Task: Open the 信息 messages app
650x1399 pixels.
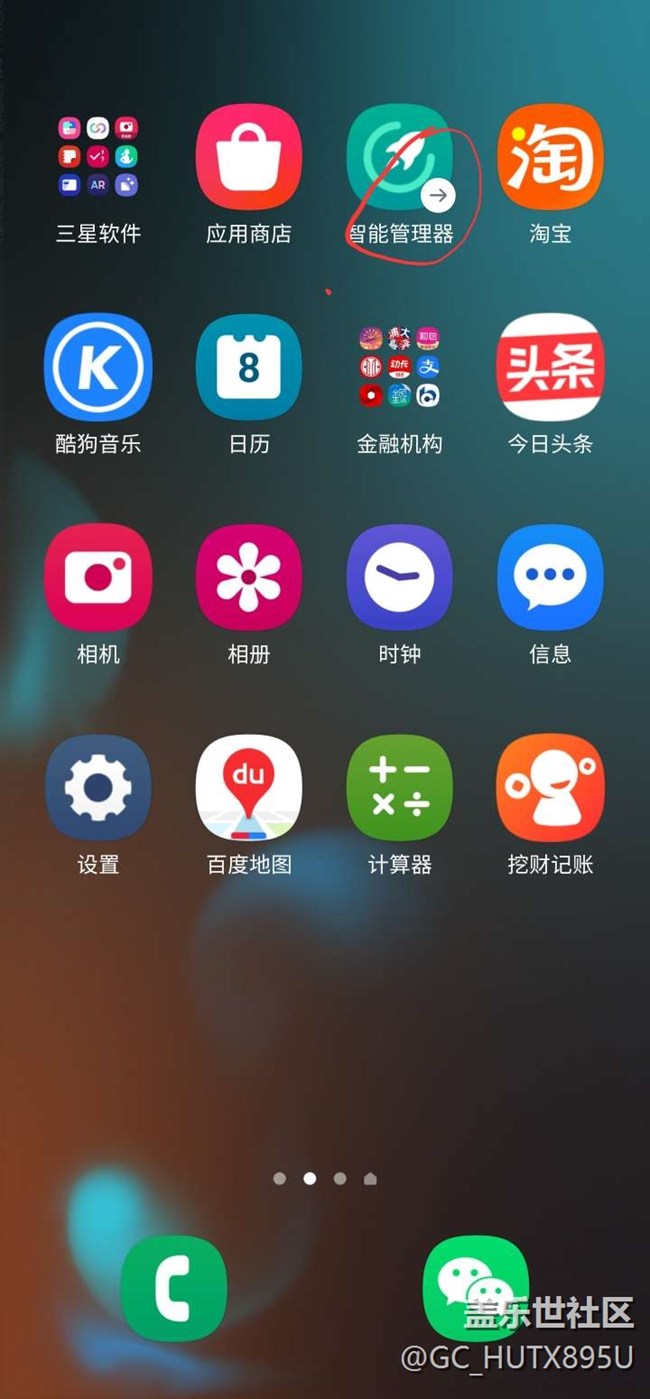Action: [550, 577]
